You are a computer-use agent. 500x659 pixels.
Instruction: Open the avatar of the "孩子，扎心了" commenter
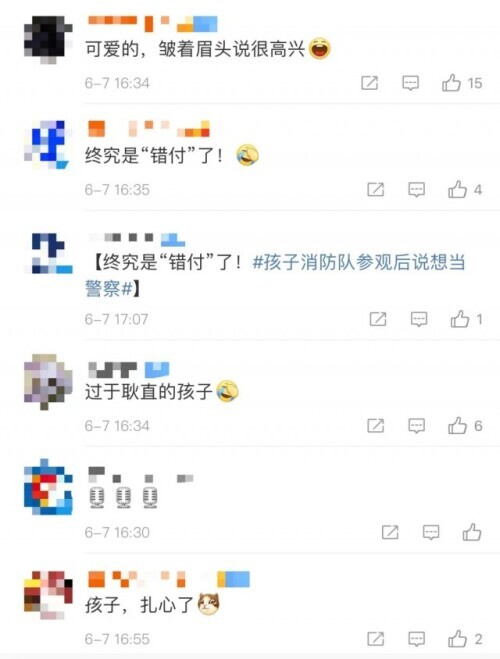coord(48,594)
